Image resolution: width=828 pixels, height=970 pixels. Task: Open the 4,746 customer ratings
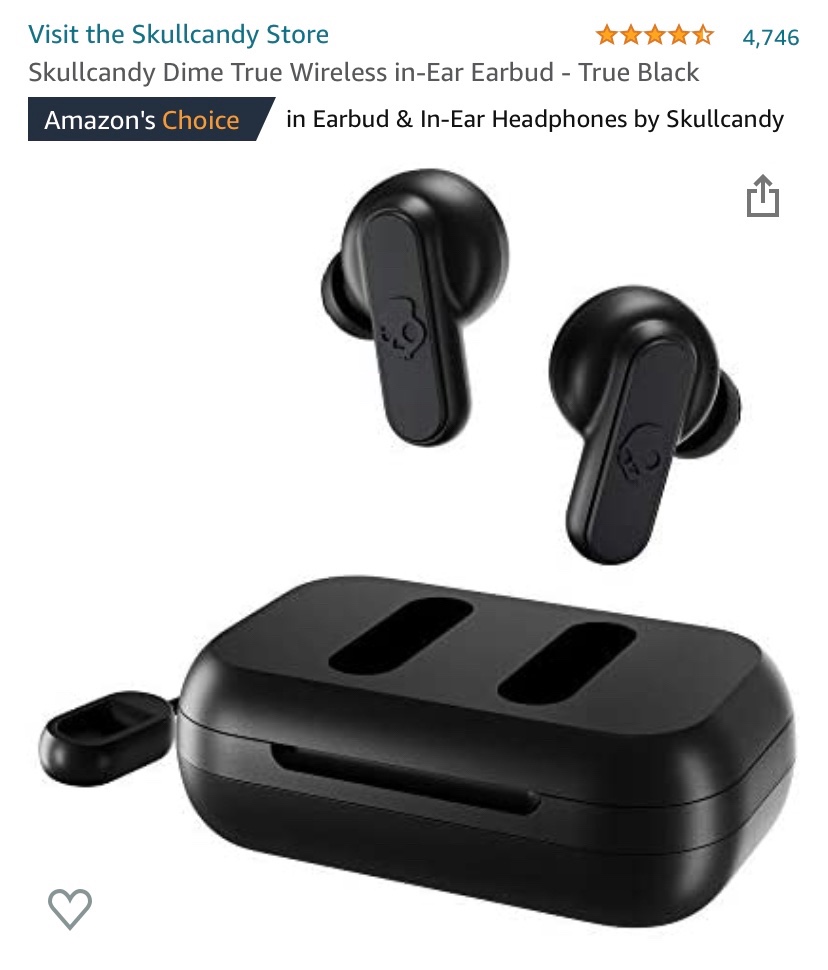pyautogui.click(x=770, y=38)
